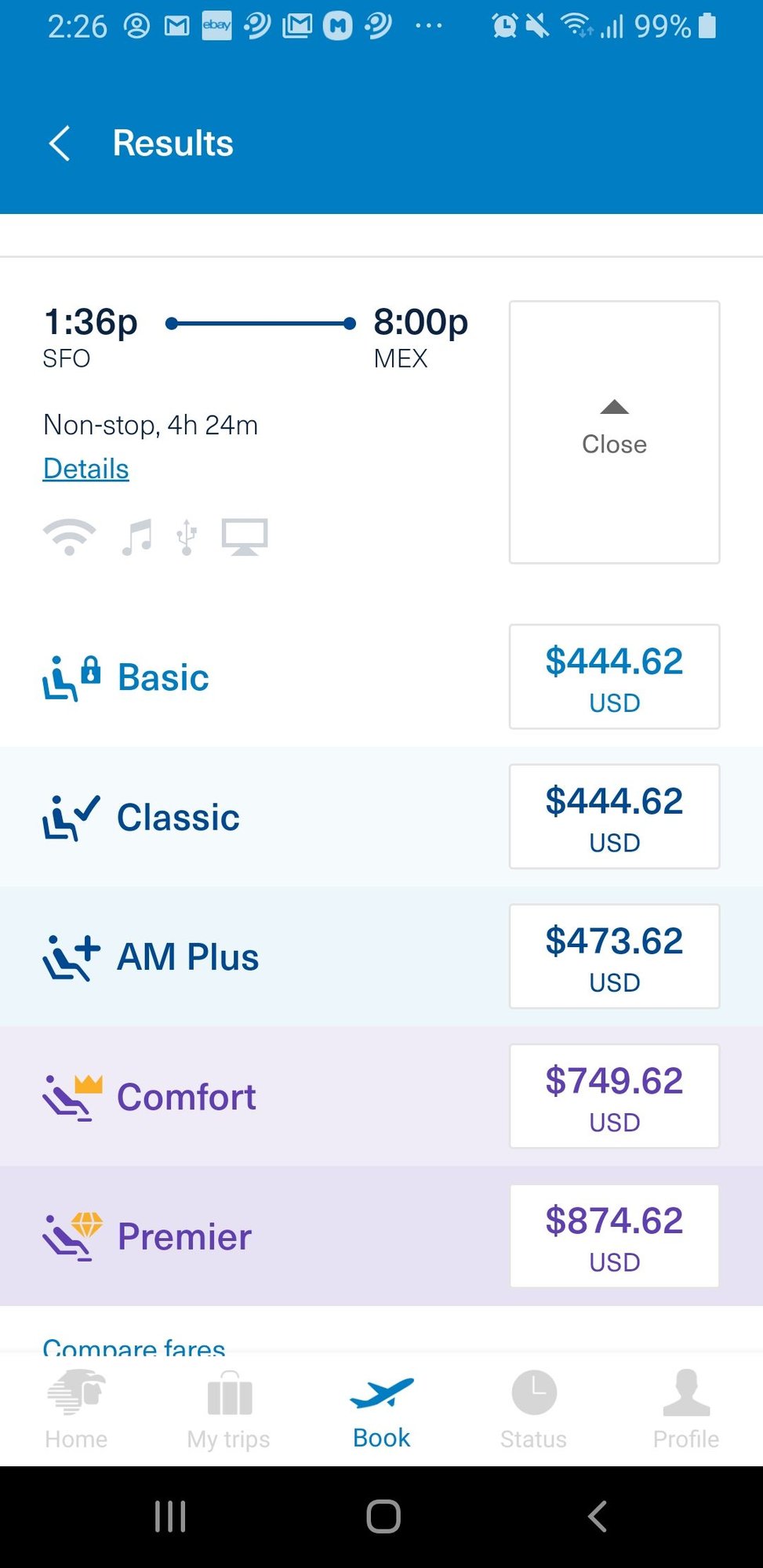The image size is (763, 1568).
Task: Open the Profile tab
Action: (686, 1410)
